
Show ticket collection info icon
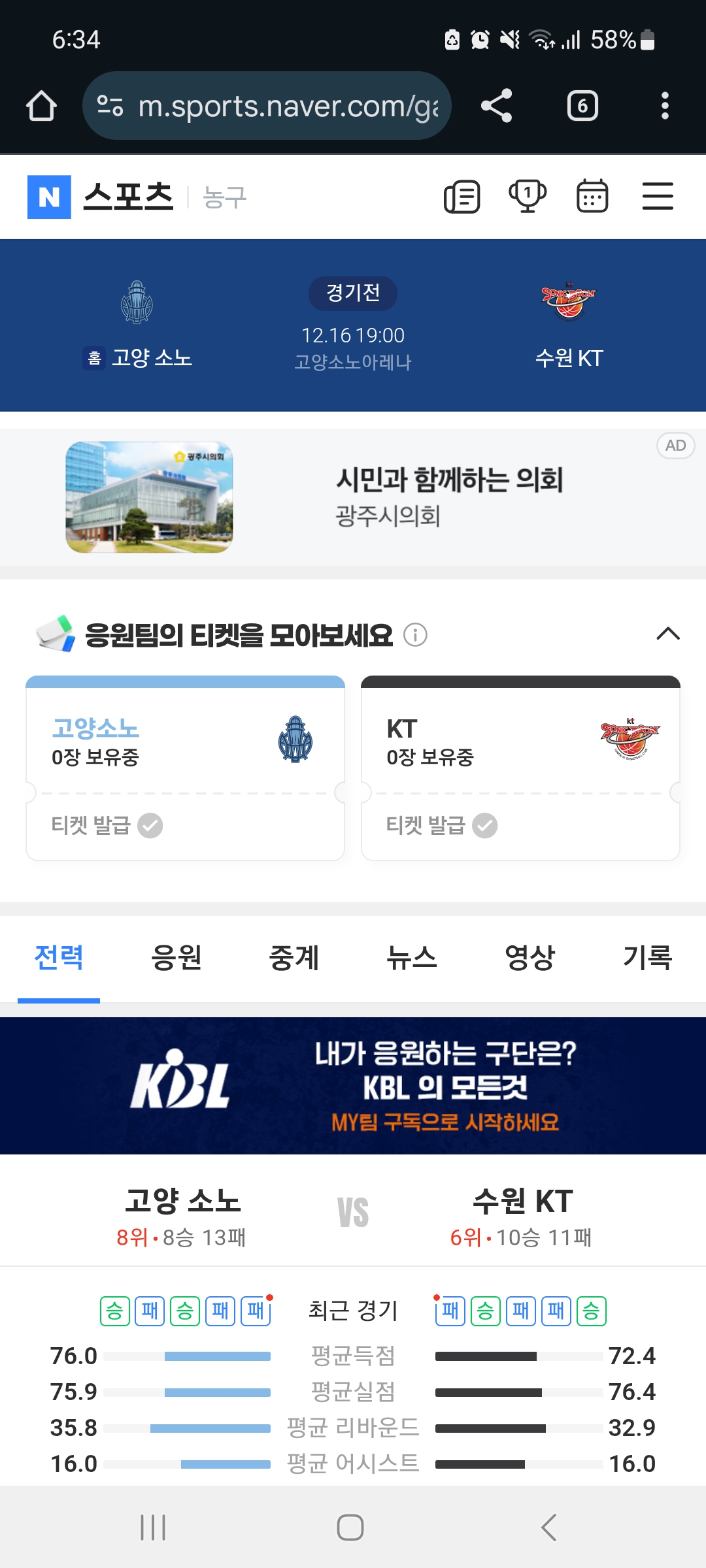pyautogui.click(x=415, y=634)
